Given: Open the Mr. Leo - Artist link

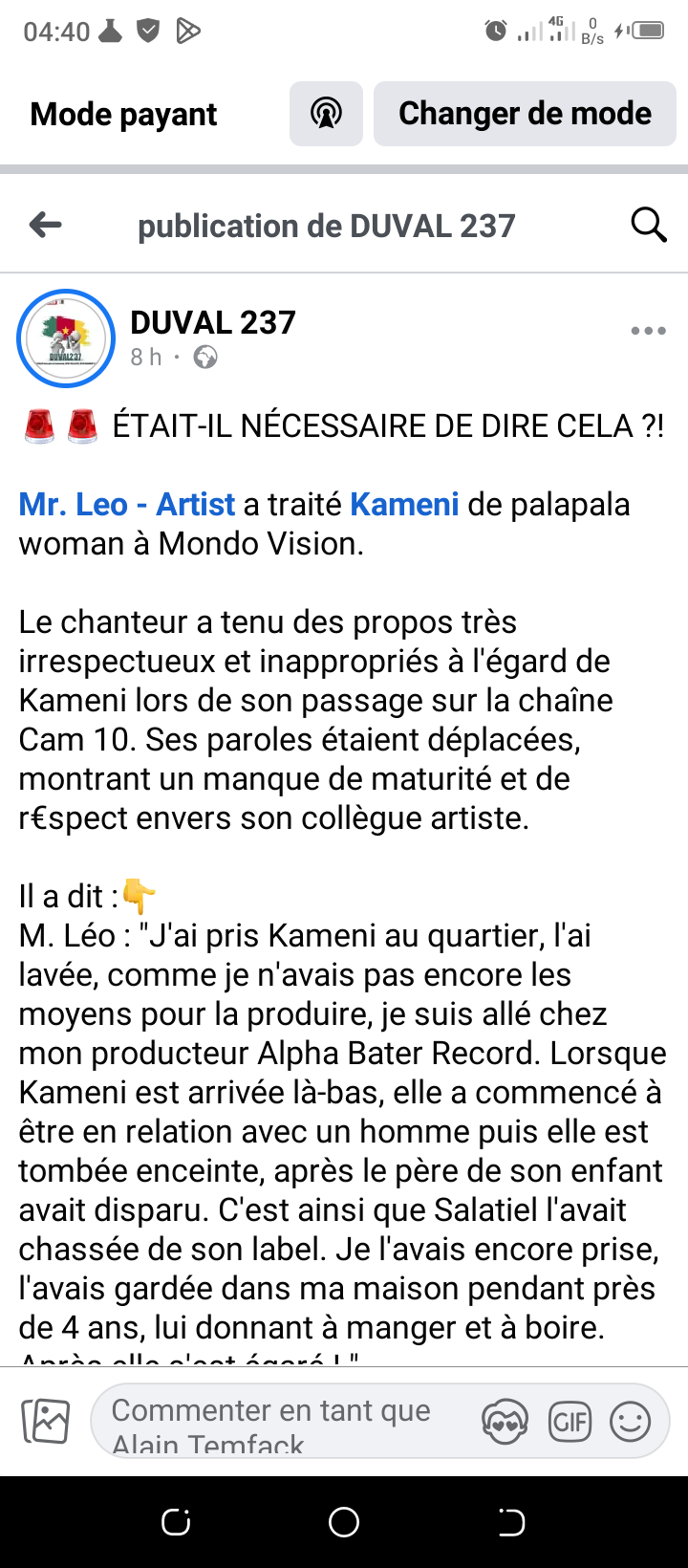Looking at the screenshot, I should pos(127,504).
